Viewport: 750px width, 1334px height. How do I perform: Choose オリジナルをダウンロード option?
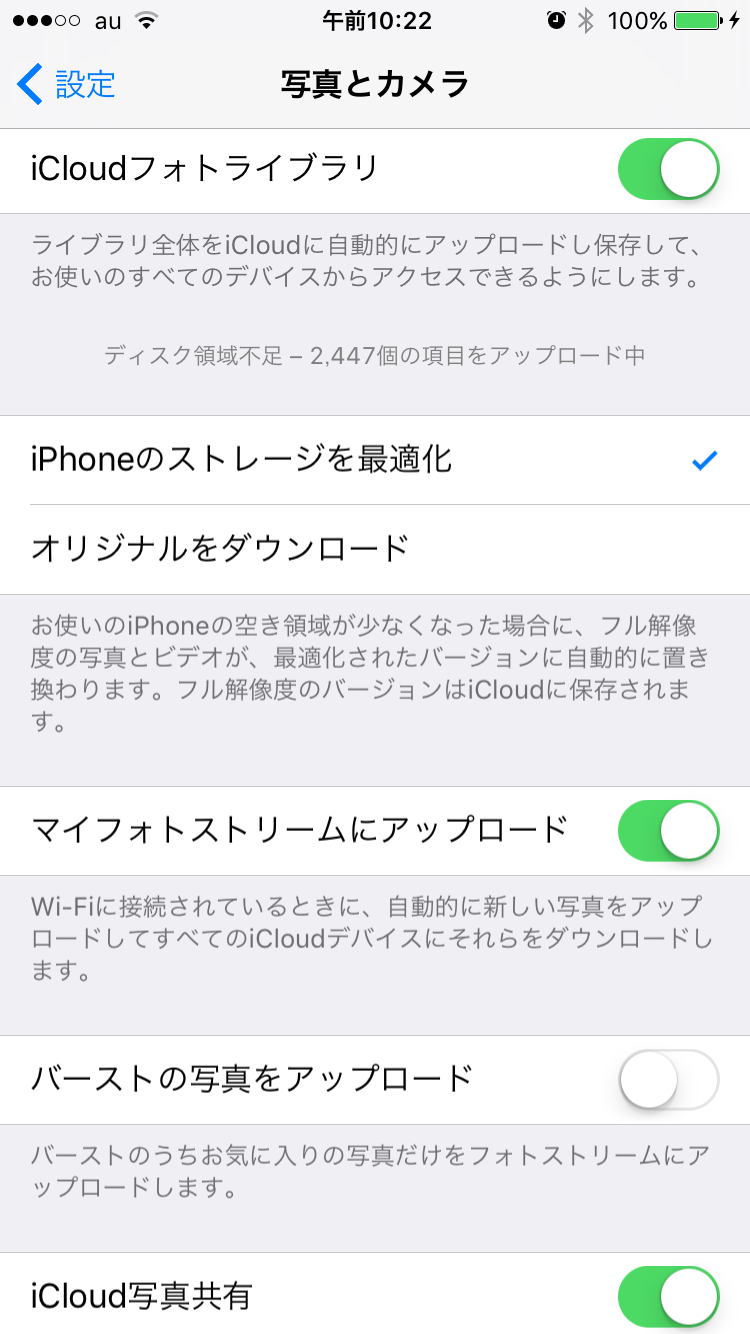pyautogui.click(x=375, y=549)
